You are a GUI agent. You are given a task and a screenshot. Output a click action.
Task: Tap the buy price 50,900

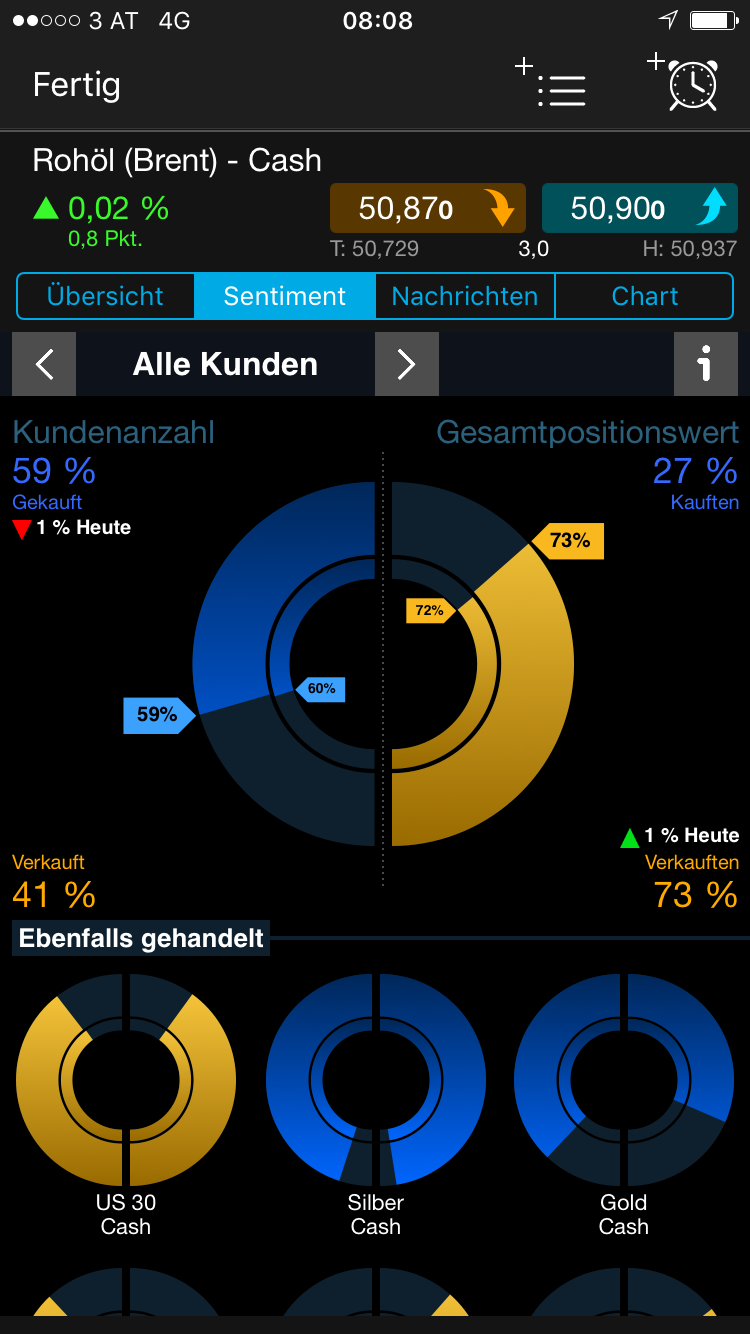tap(639, 208)
